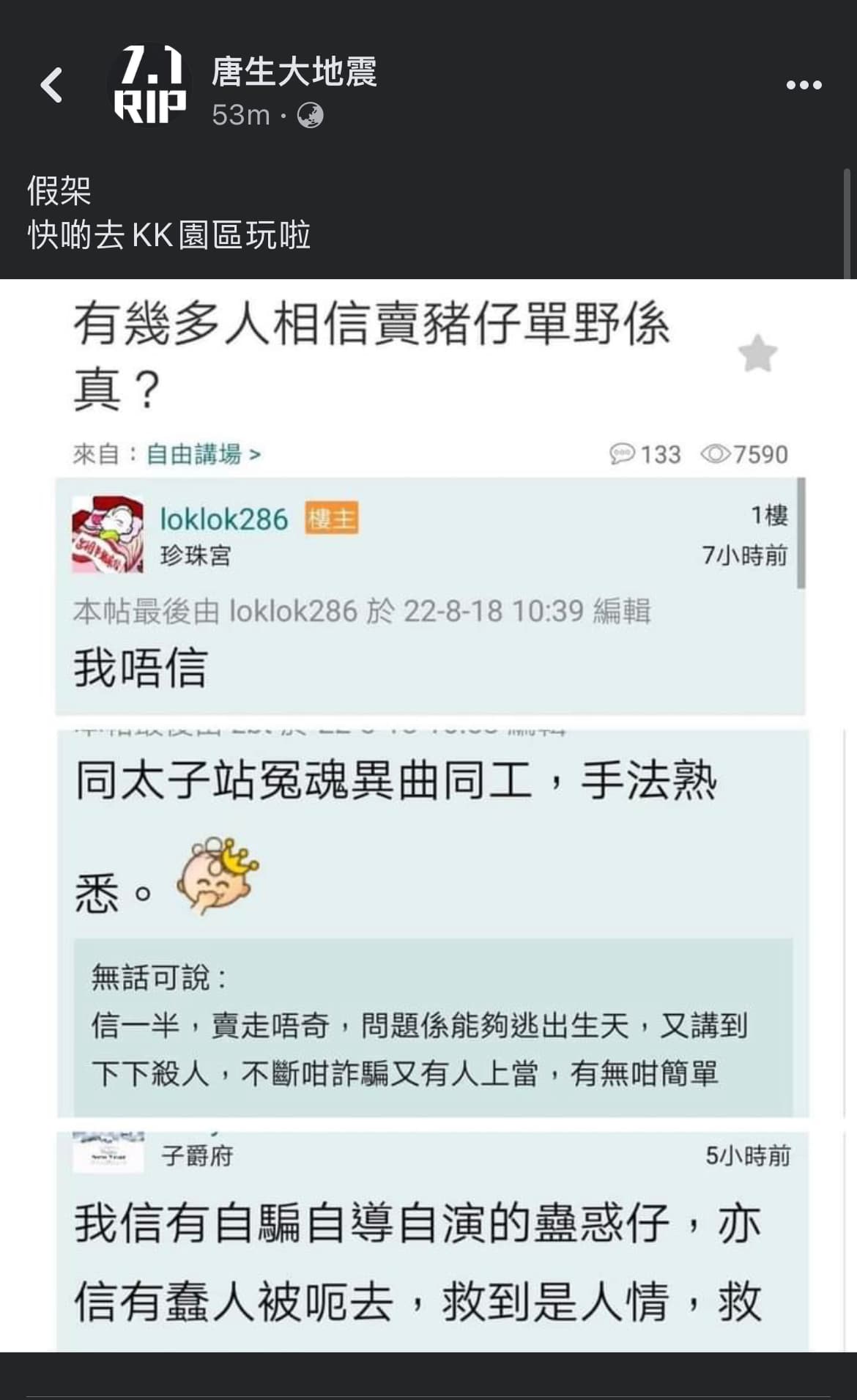857x1400 pixels.
Task: Open the forum screenshot image in the post
Action: point(428,815)
